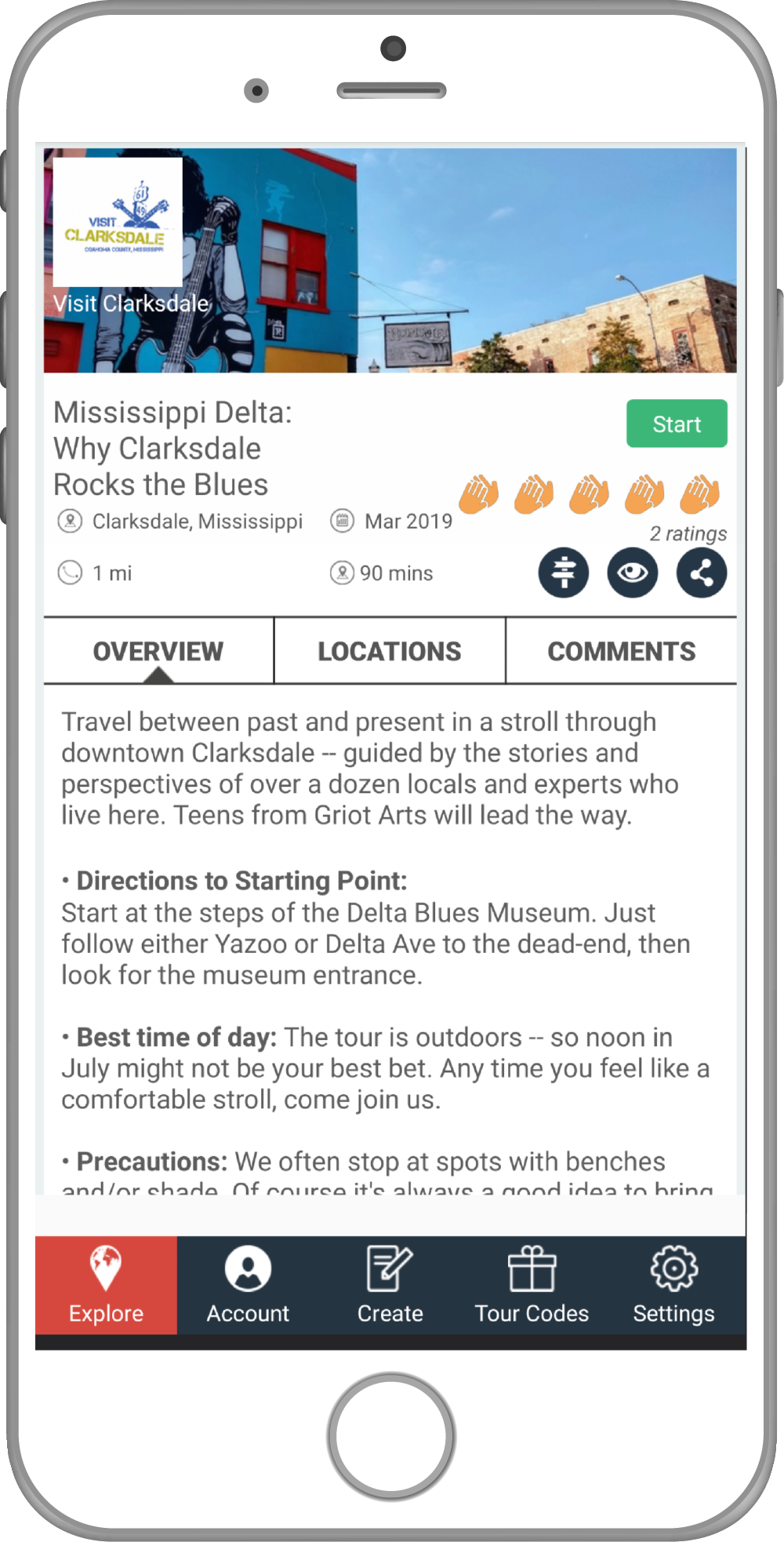Tap the clapping hands rating row
784x1542 pixels.
590,494
